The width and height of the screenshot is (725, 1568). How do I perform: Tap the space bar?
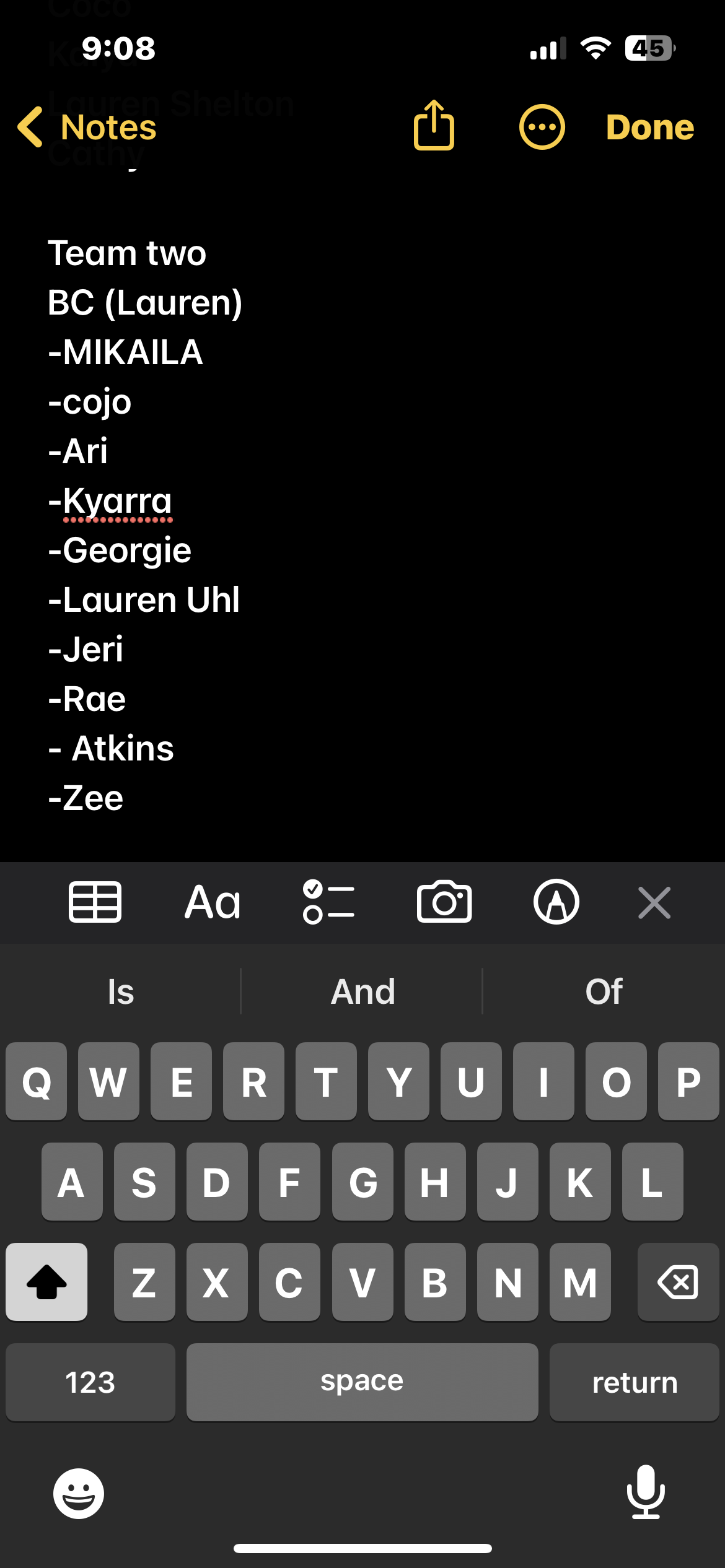pyautogui.click(x=362, y=1382)
